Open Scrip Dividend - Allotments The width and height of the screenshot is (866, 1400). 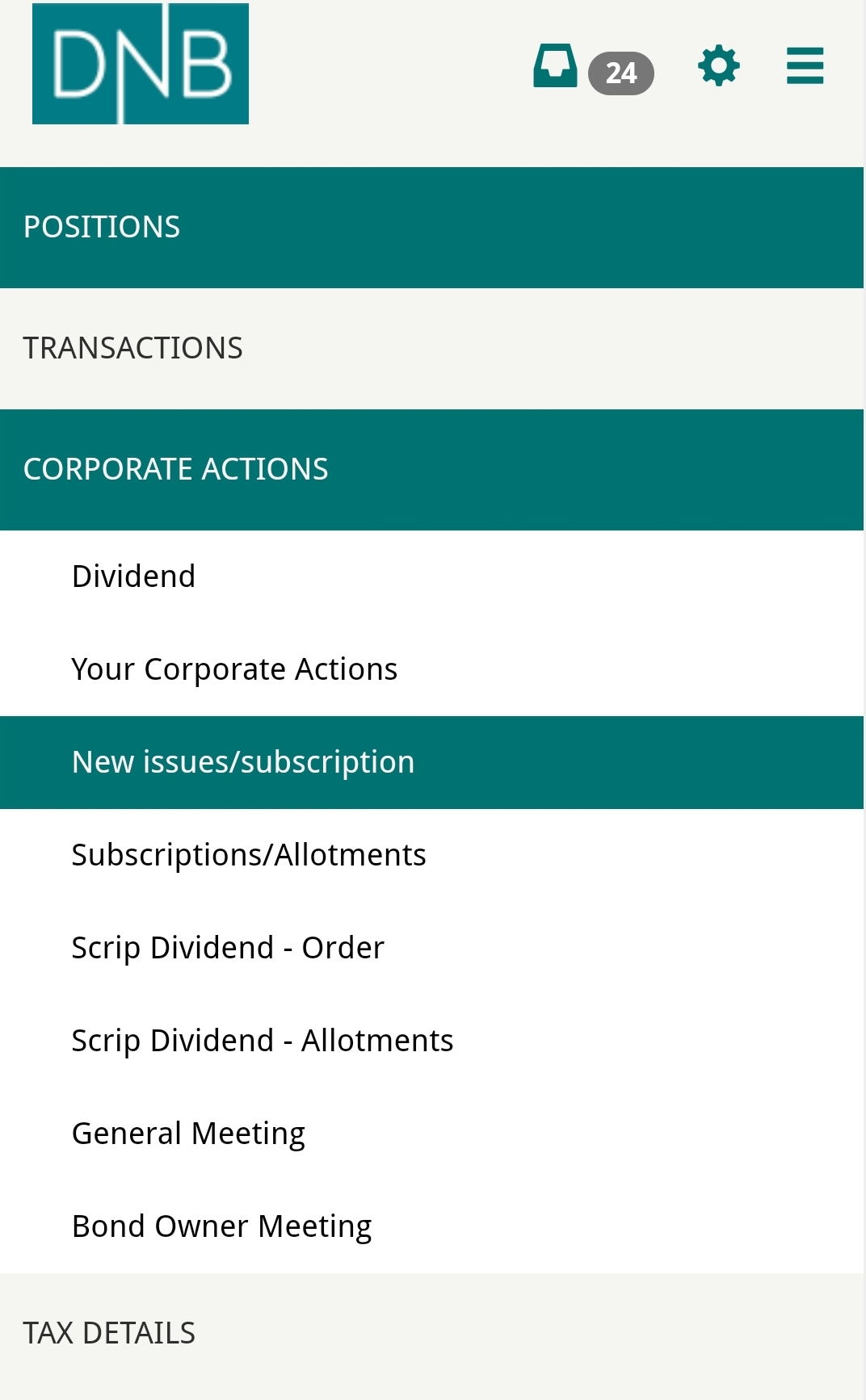[432, 1041]
